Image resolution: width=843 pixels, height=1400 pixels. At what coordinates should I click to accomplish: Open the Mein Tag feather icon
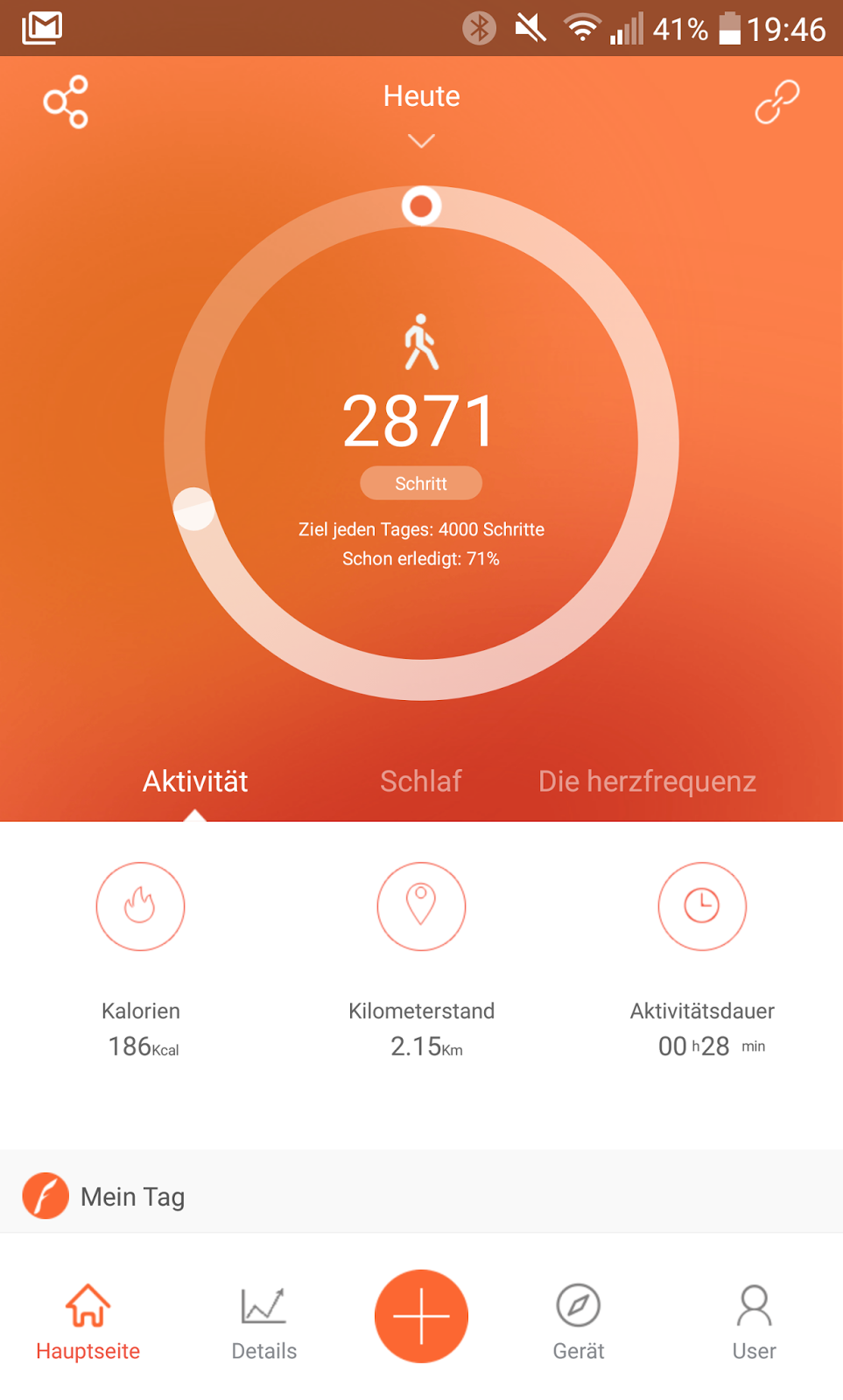[45, 1196]
